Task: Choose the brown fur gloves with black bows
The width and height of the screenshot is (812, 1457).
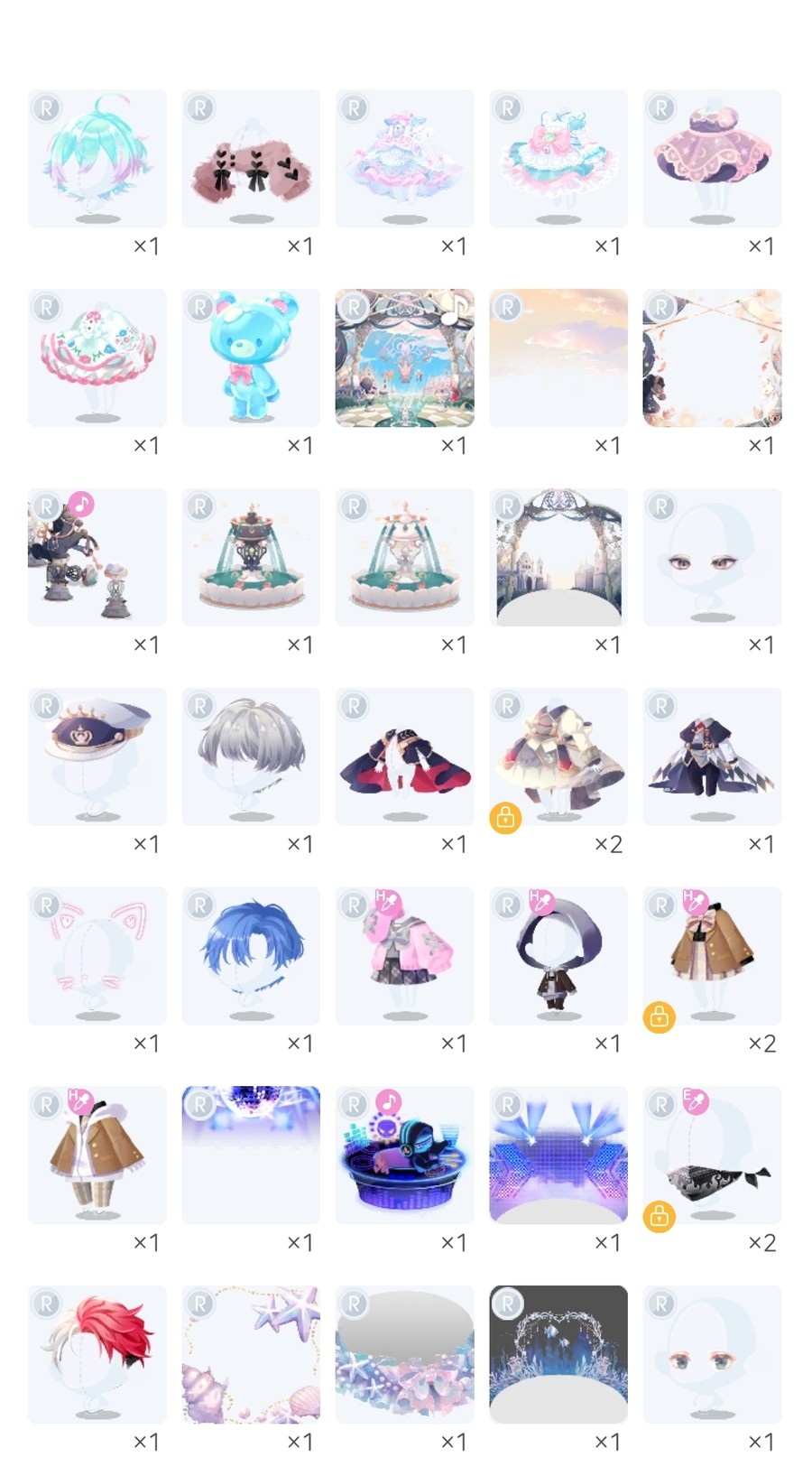Action: 251,158
